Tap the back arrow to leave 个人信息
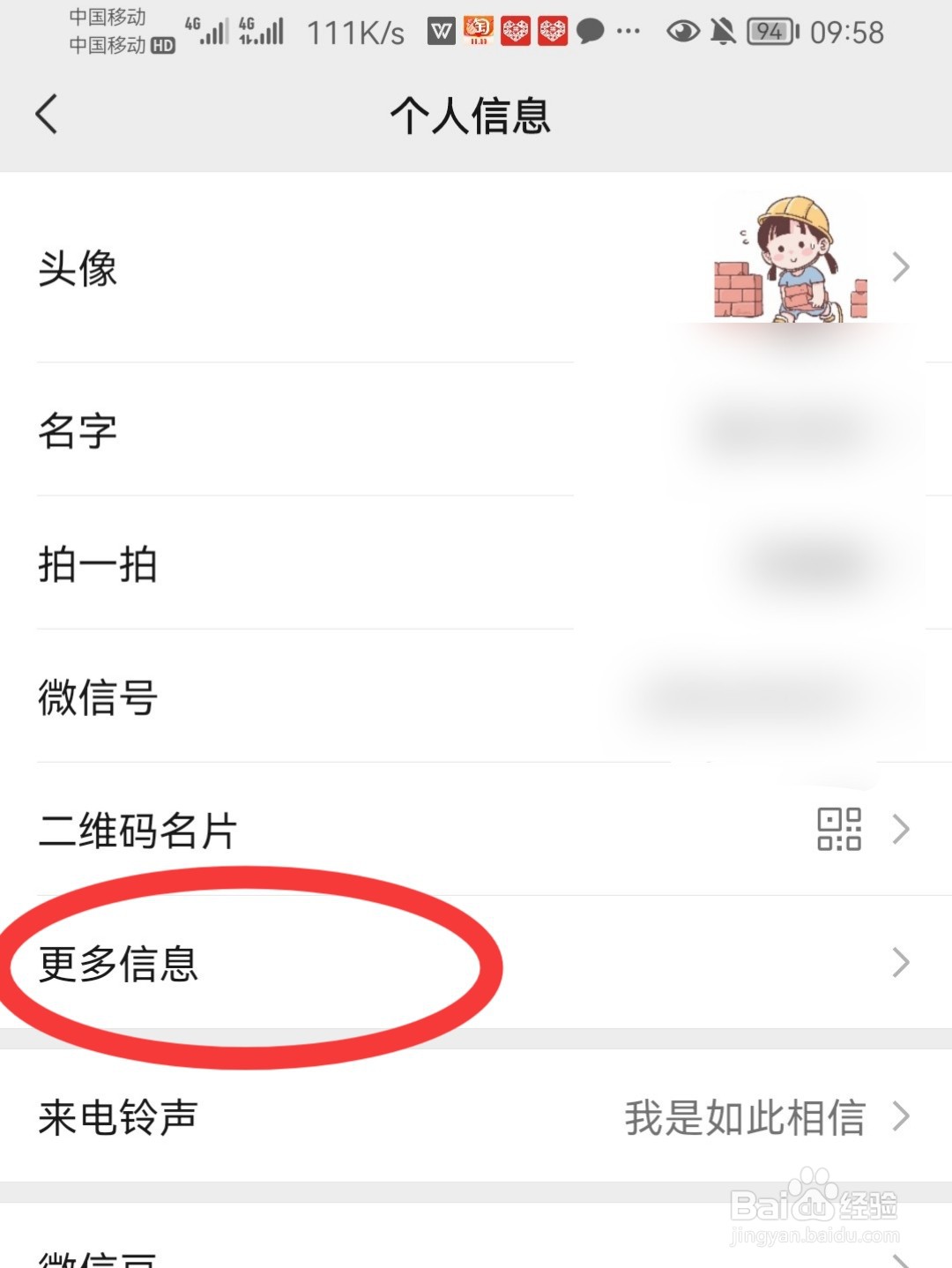The height and width of the screenshot is (1268, 952). tap(46, 115)
